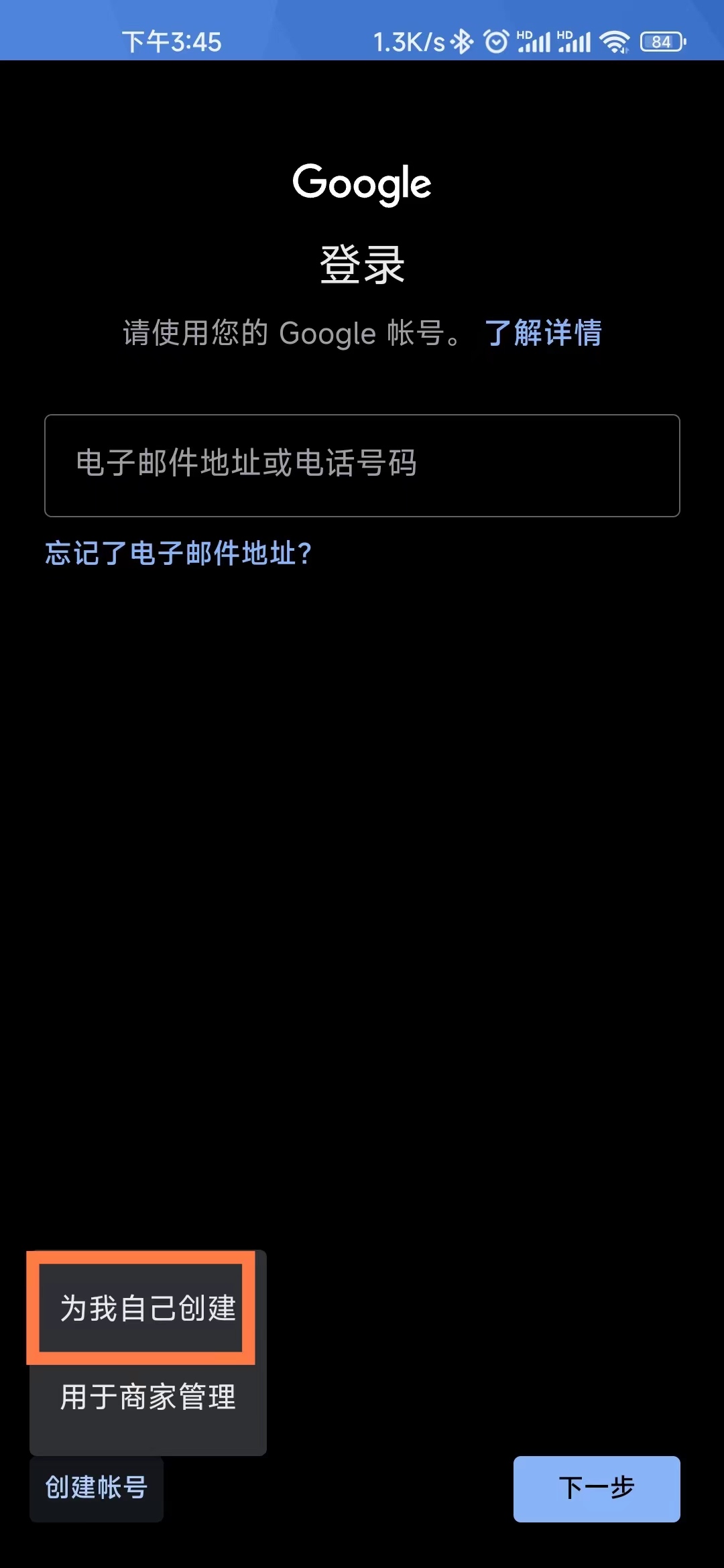Open 忘记了电子邮件地址 link

(178, 553)
